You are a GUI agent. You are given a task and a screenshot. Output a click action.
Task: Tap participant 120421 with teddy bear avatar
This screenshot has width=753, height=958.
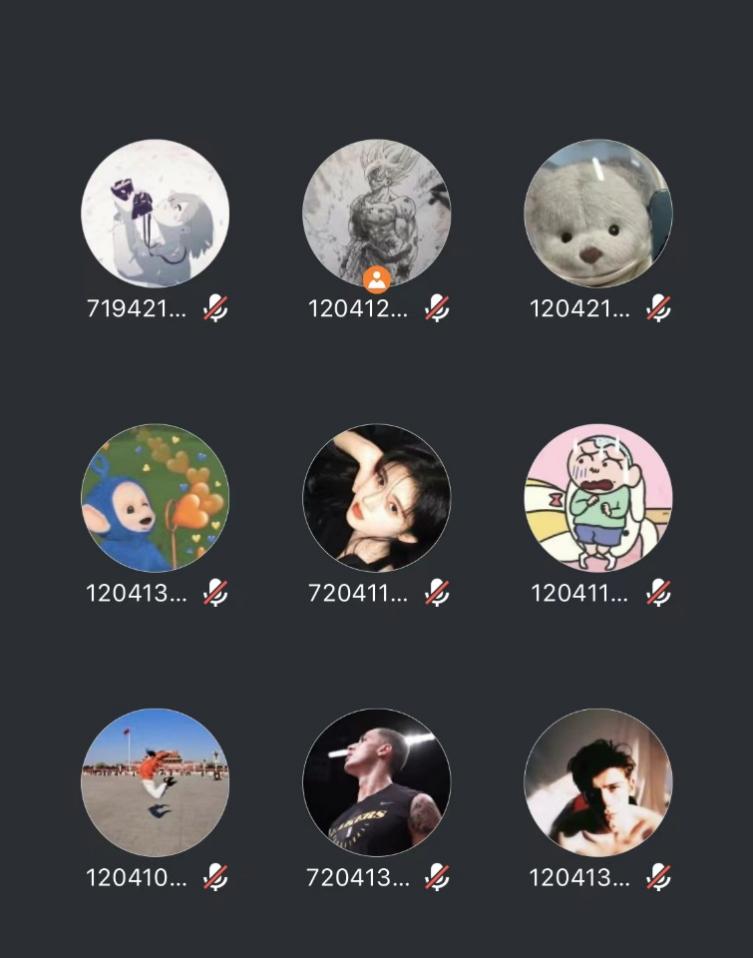click(x=598, y=213)
